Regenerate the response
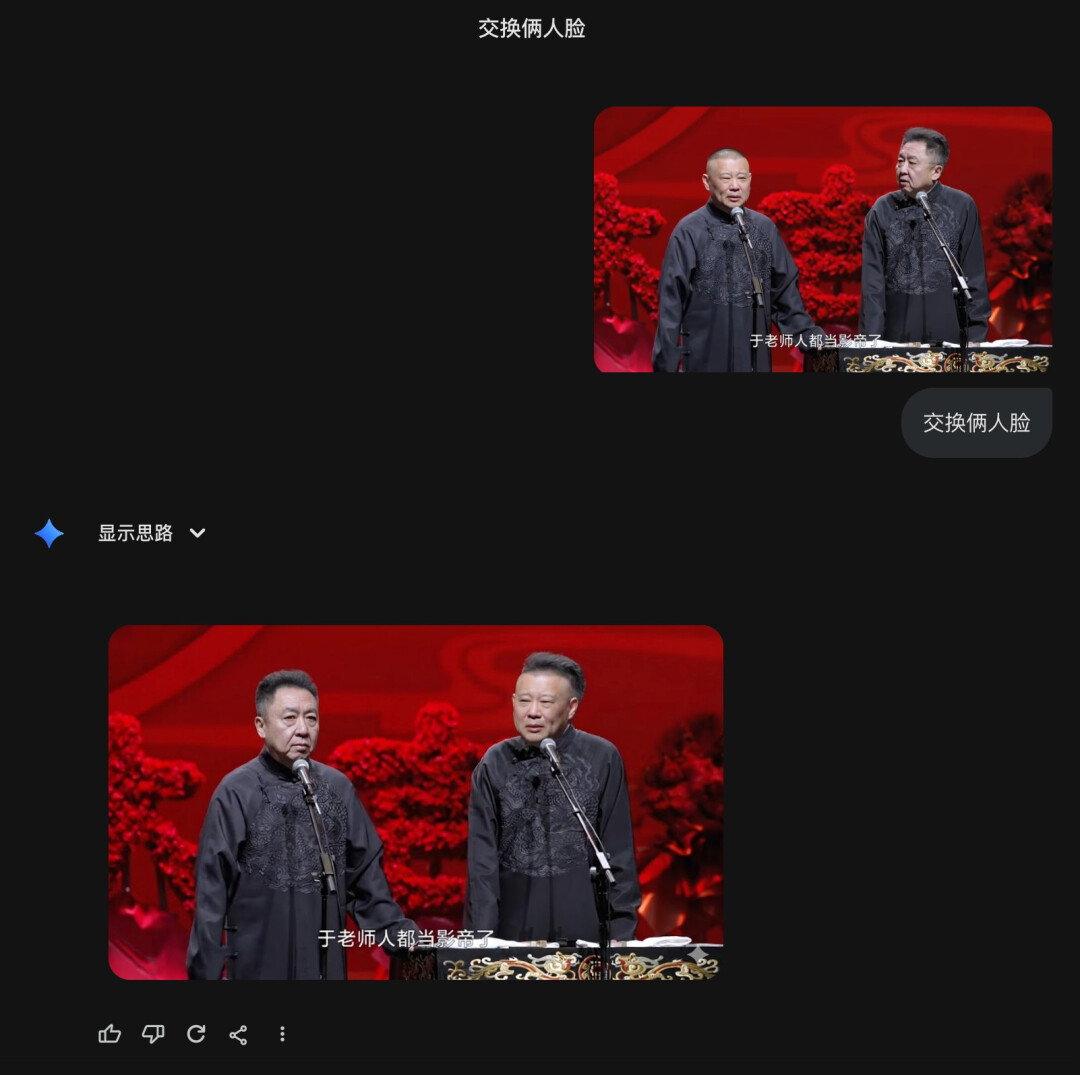1080x1075 pixels. [196, 1034]
